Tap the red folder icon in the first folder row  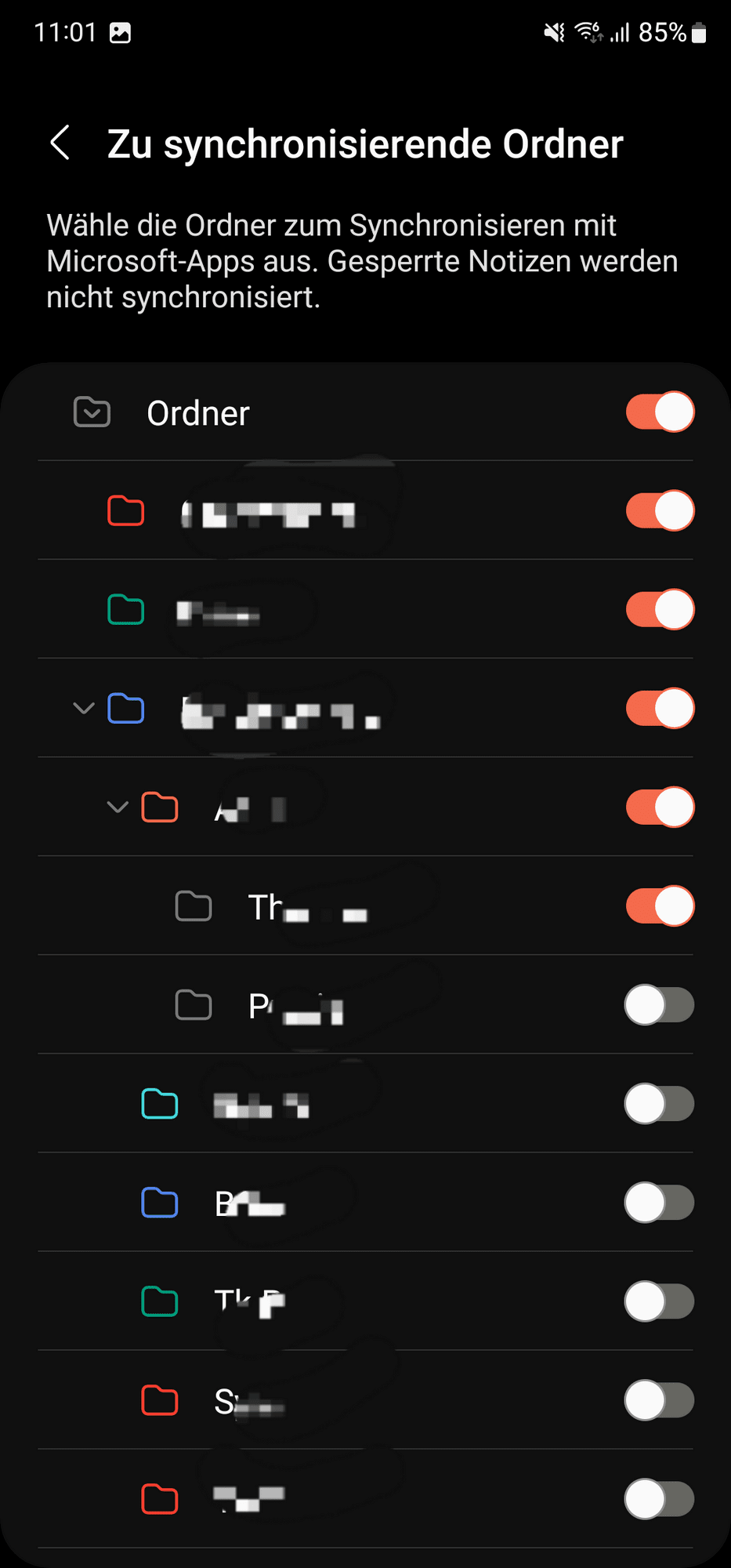point(125,510)
